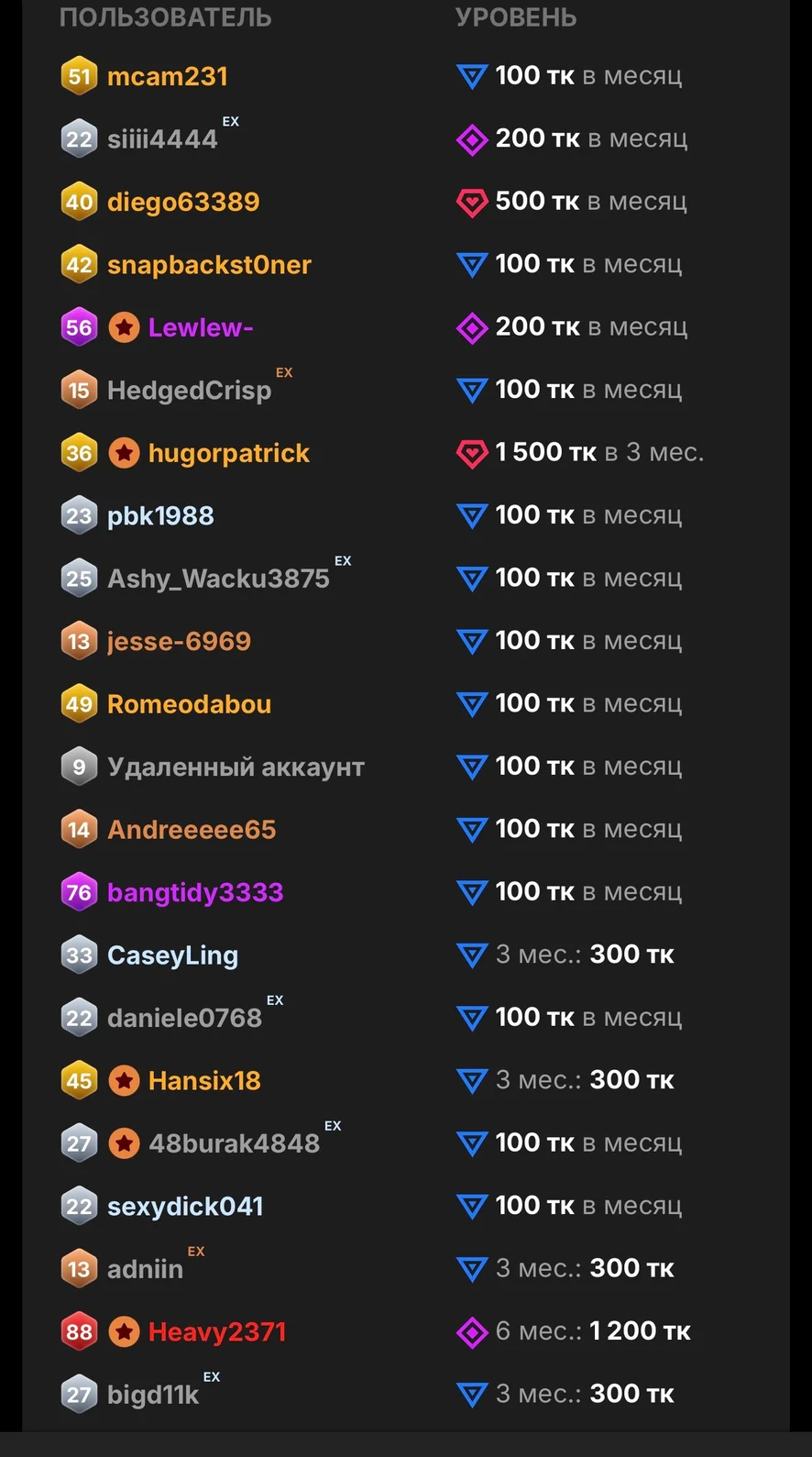812x1457 pixels.
Task: Select user bangtidy3333
Action: [195, 892]
